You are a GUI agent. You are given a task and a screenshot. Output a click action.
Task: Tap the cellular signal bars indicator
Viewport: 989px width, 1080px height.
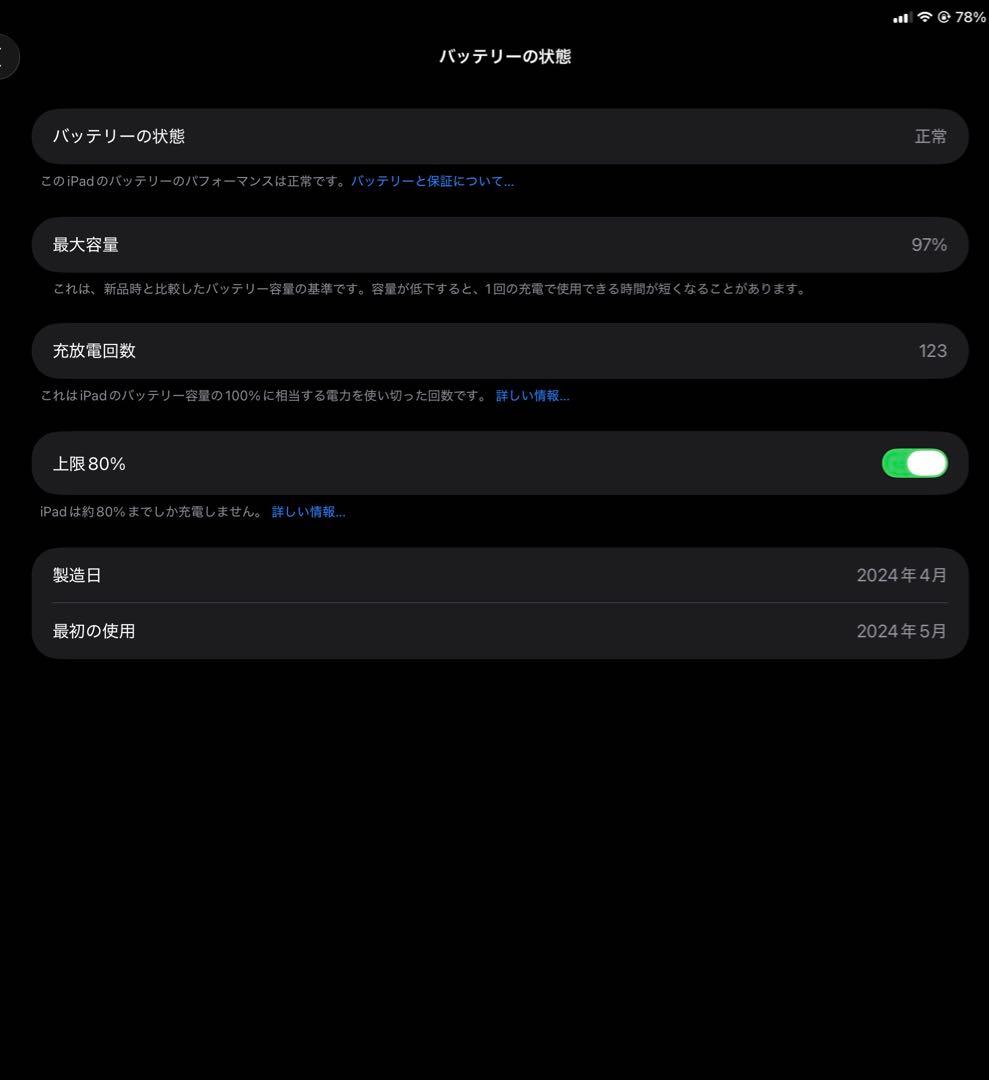point(899,16)
